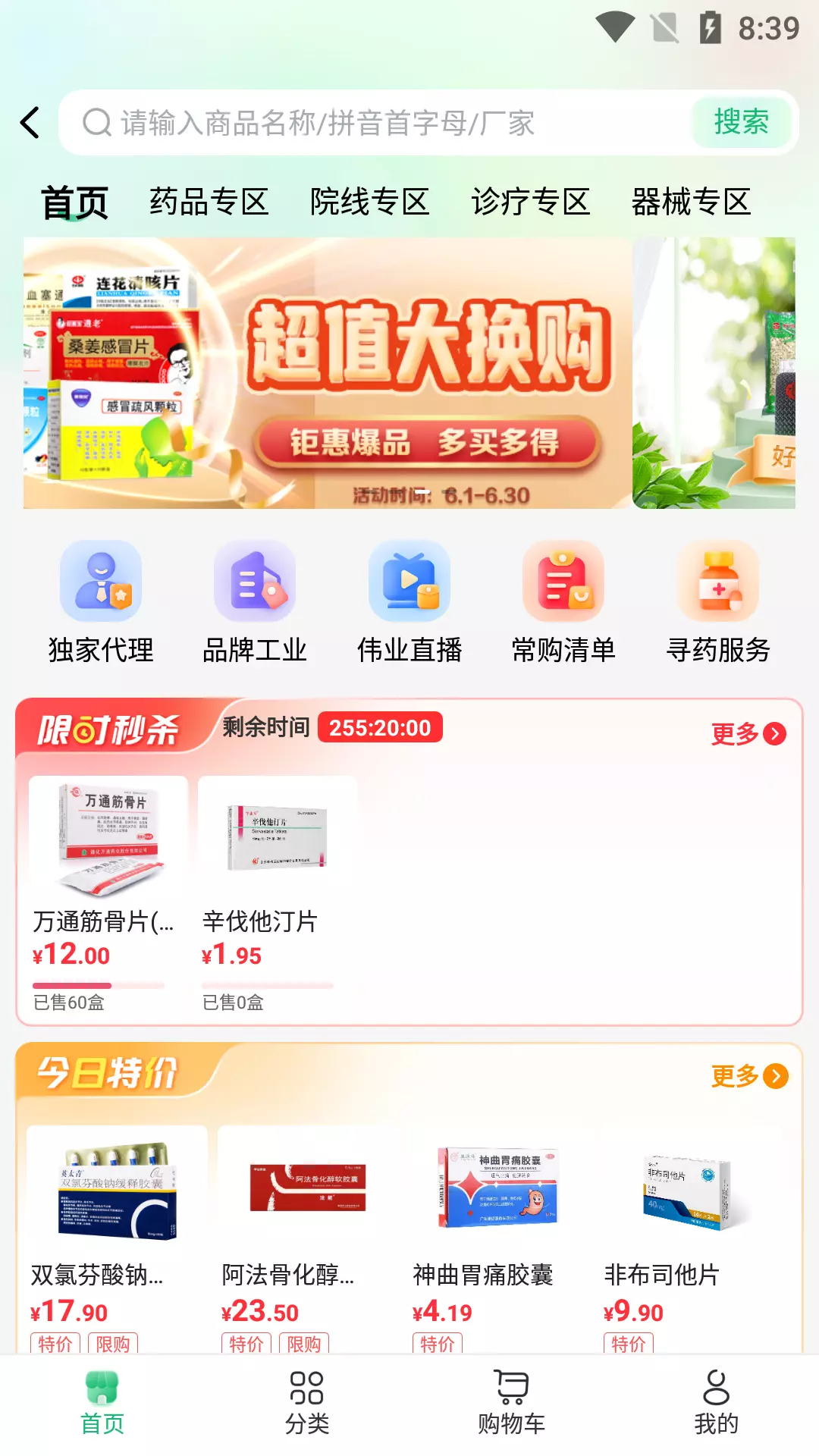The image size is (819, 1456).
Task: Open the 购物车 cart tab
Action: (x=512, y=1403)
